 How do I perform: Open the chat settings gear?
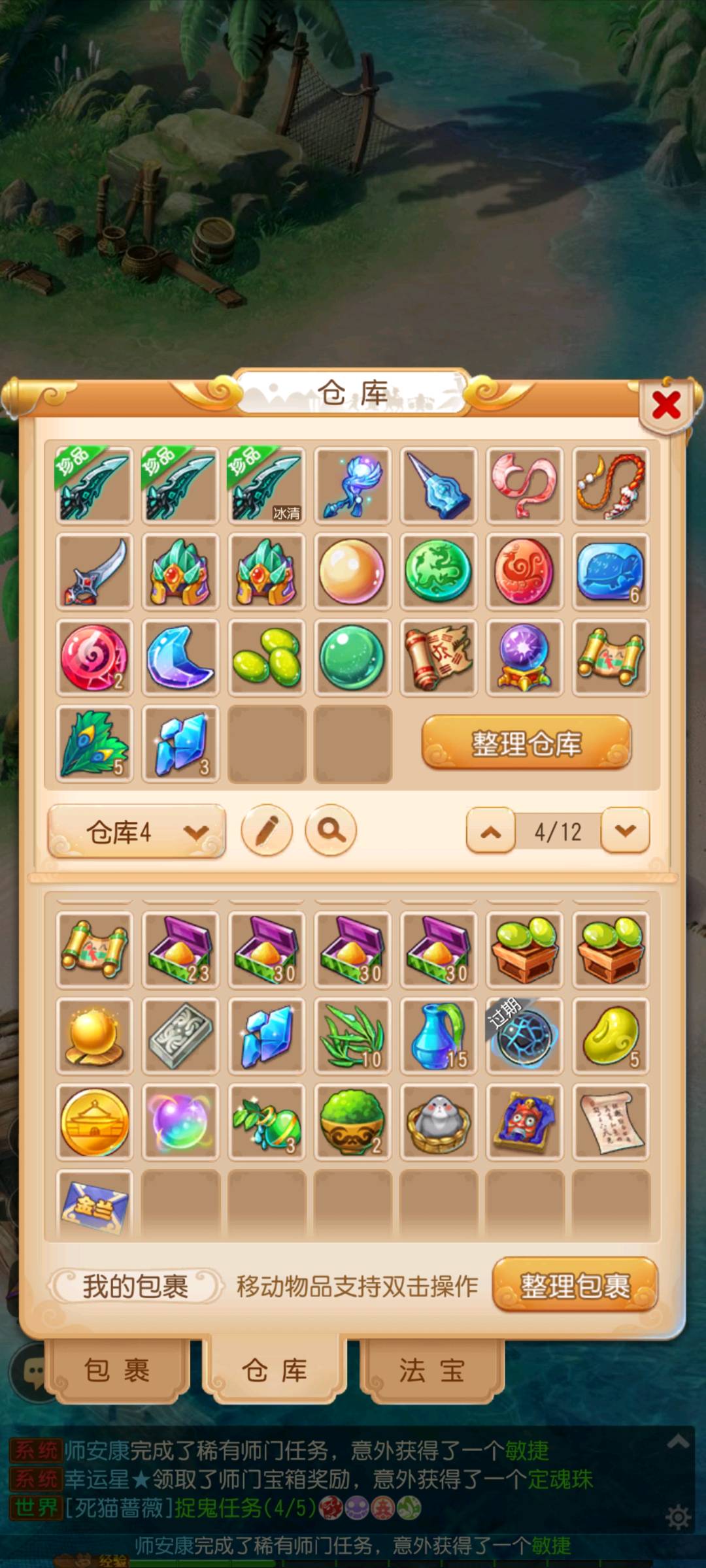[678, 1517]
